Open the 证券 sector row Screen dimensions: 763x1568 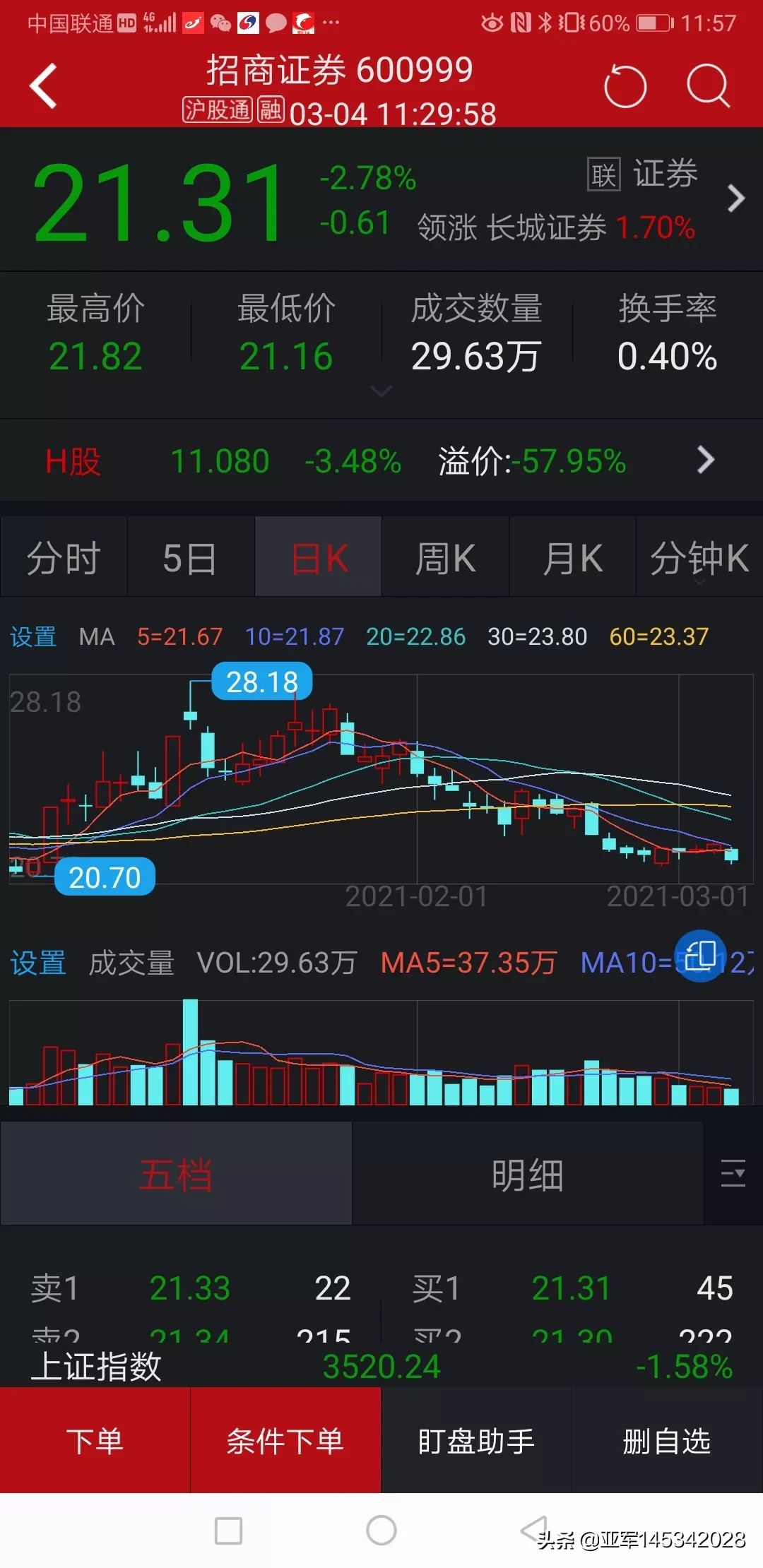point(664,198)
